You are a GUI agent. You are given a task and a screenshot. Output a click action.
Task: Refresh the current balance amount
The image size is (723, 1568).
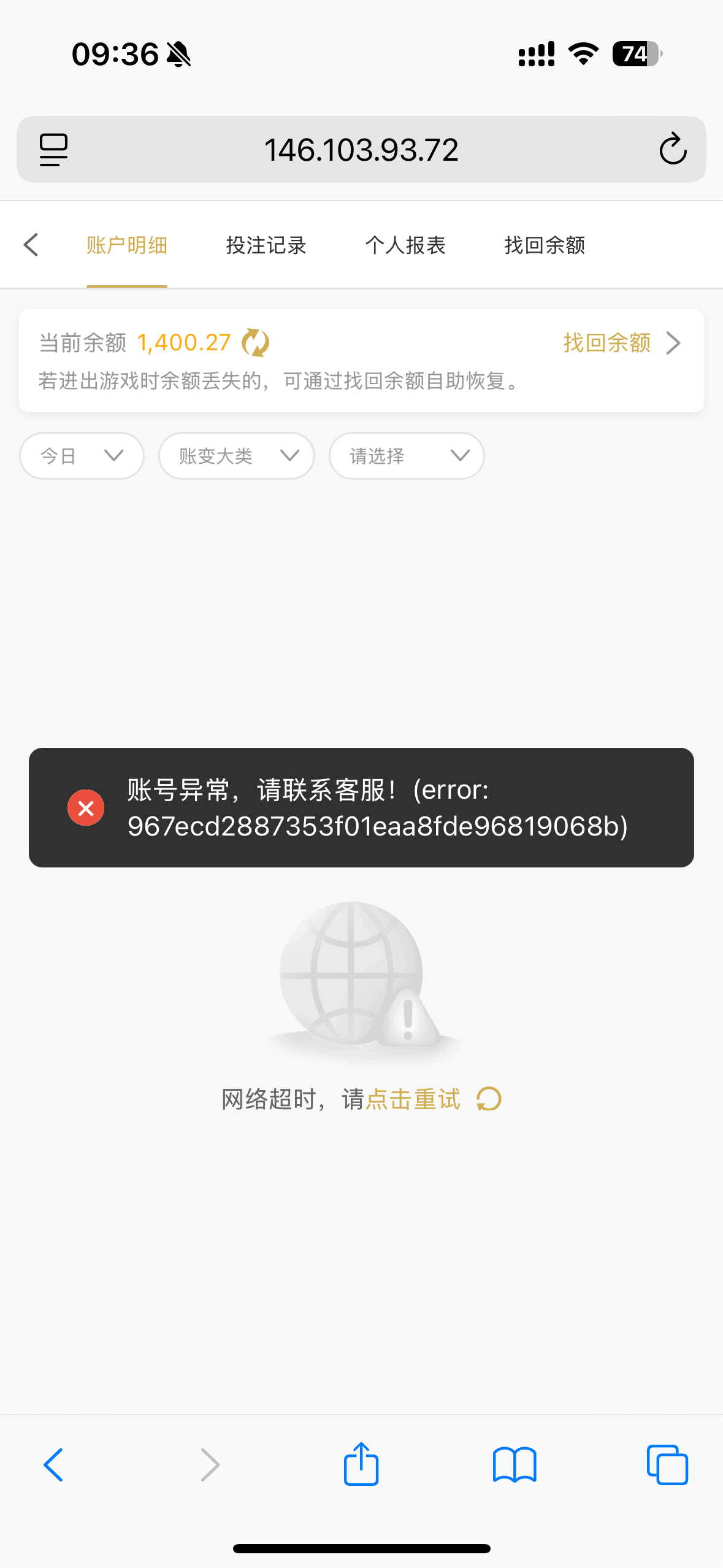pos(255,342)
